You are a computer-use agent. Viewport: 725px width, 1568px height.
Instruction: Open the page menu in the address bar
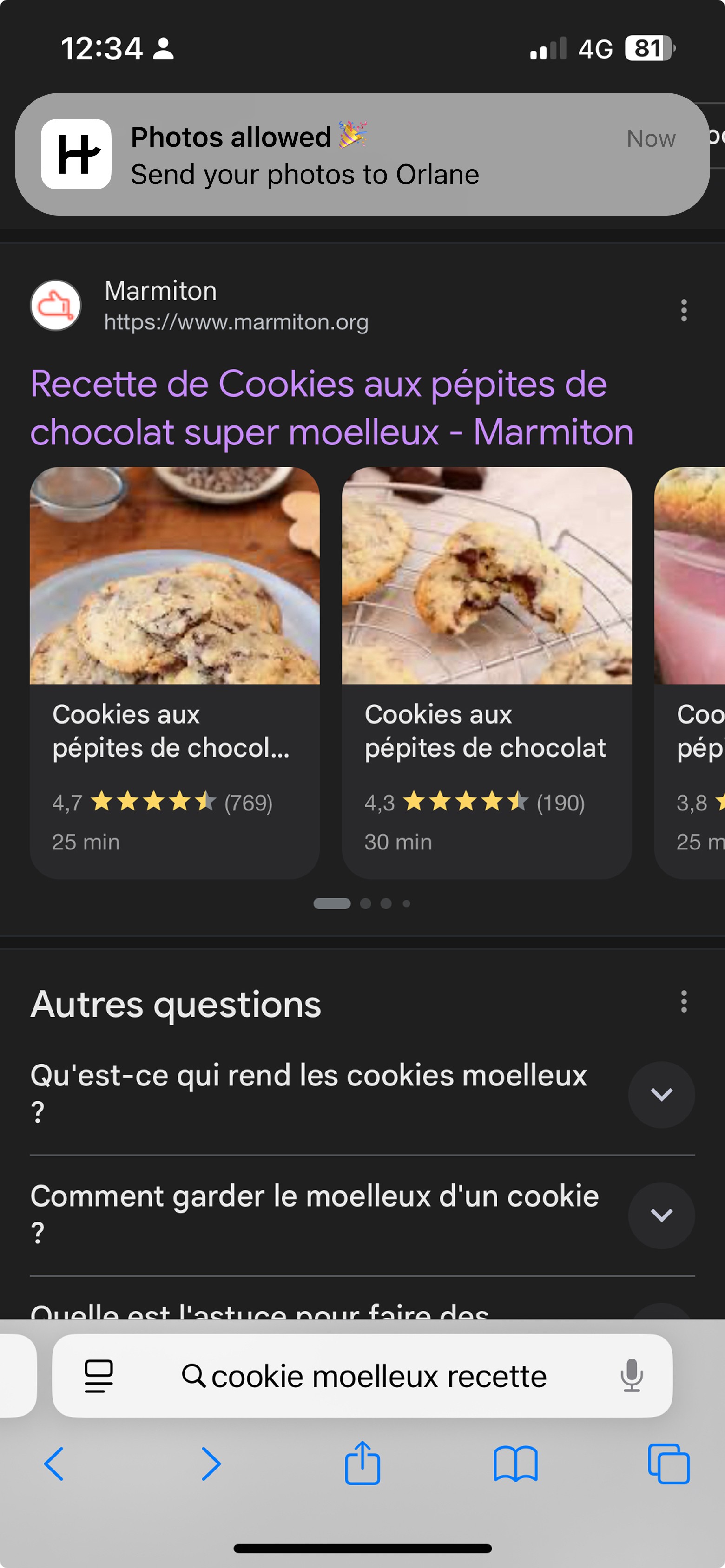99,1376
